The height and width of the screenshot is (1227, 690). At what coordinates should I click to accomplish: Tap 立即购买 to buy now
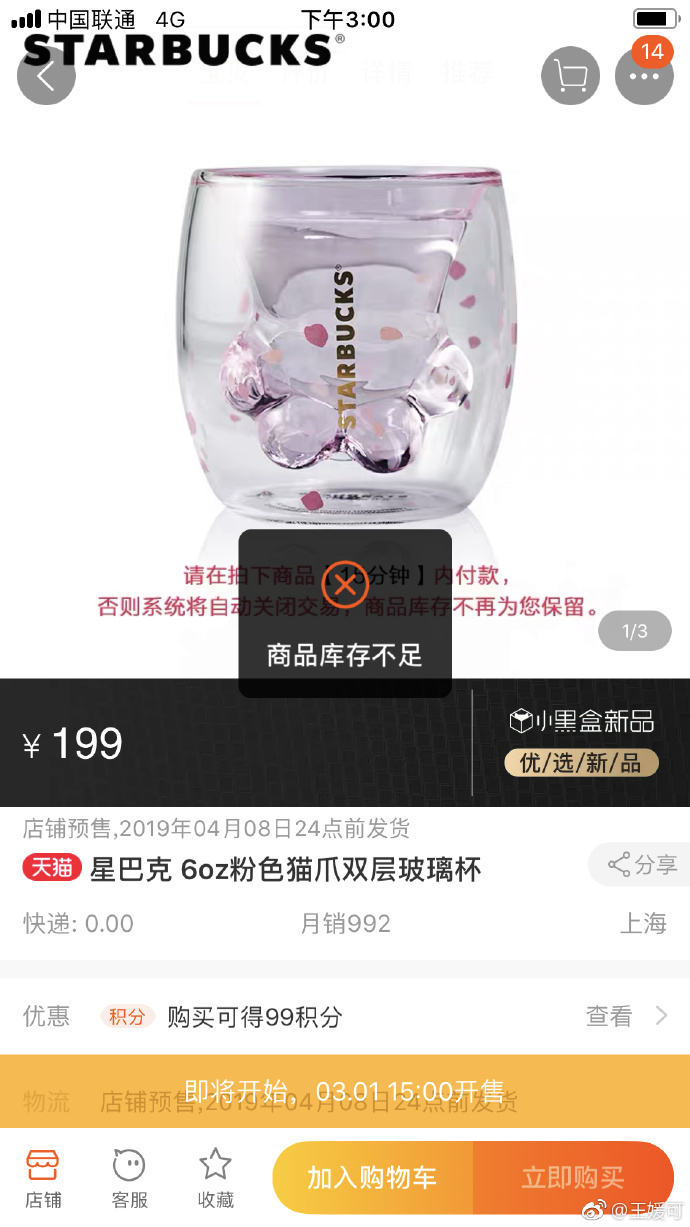(573, 1178)
